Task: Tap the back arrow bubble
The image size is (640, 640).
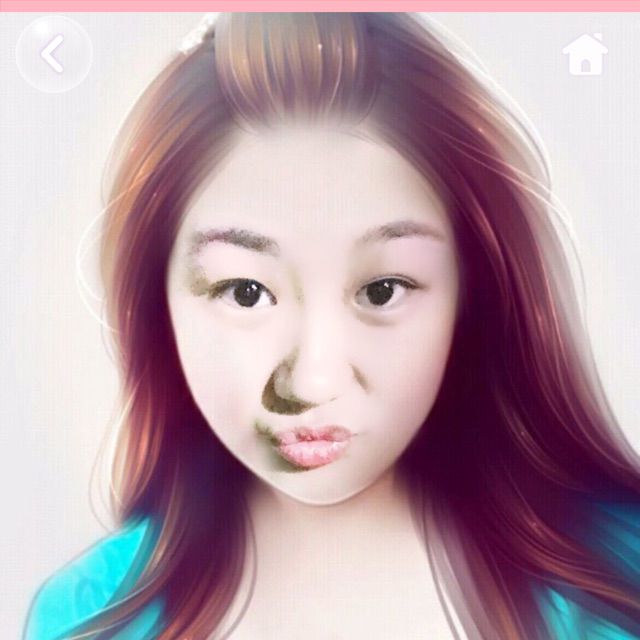Action: tap(54, 54)
